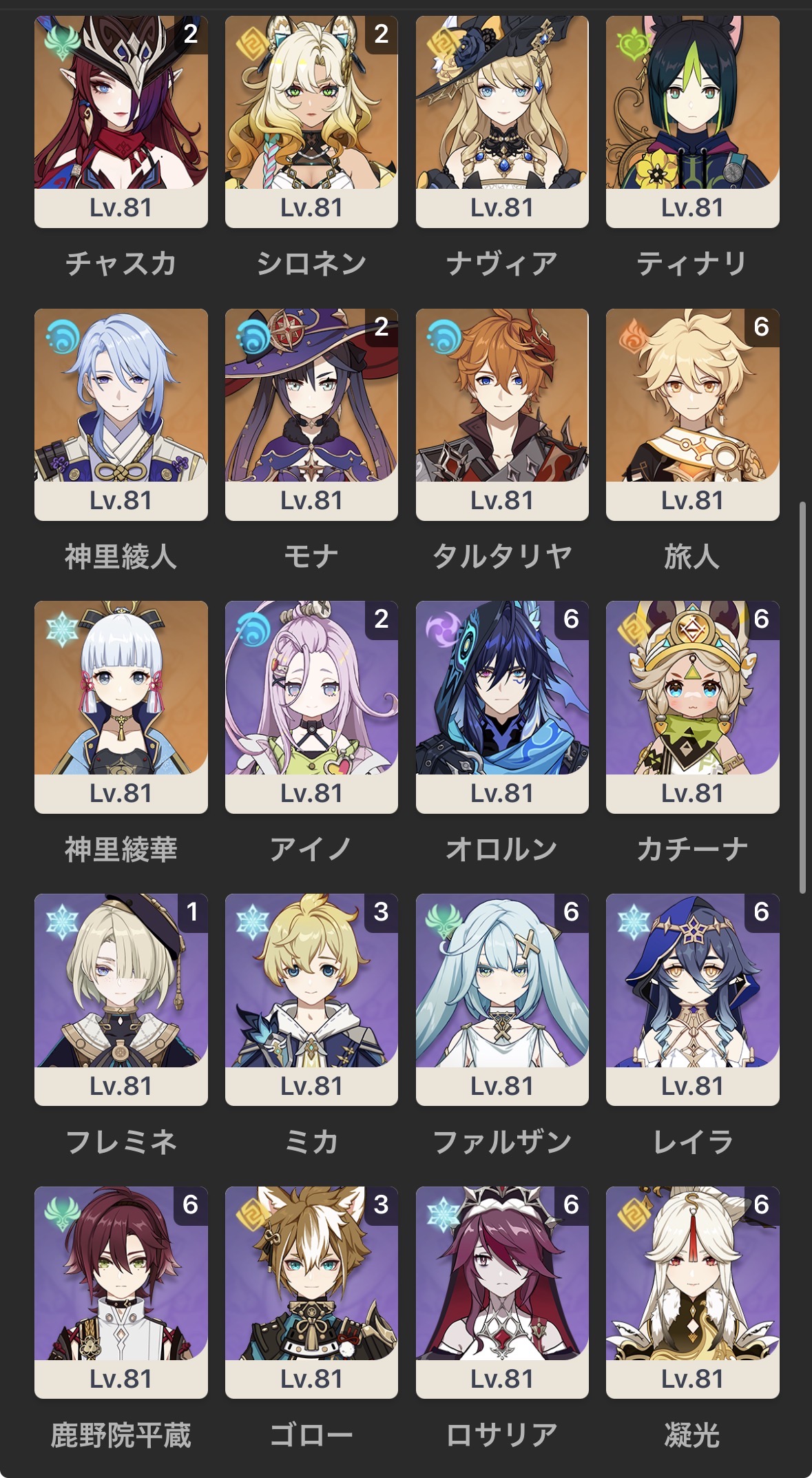Viewport: 812px width, 1478px height.
Task: Open レイラ character details
Action: tap(692, 999)
